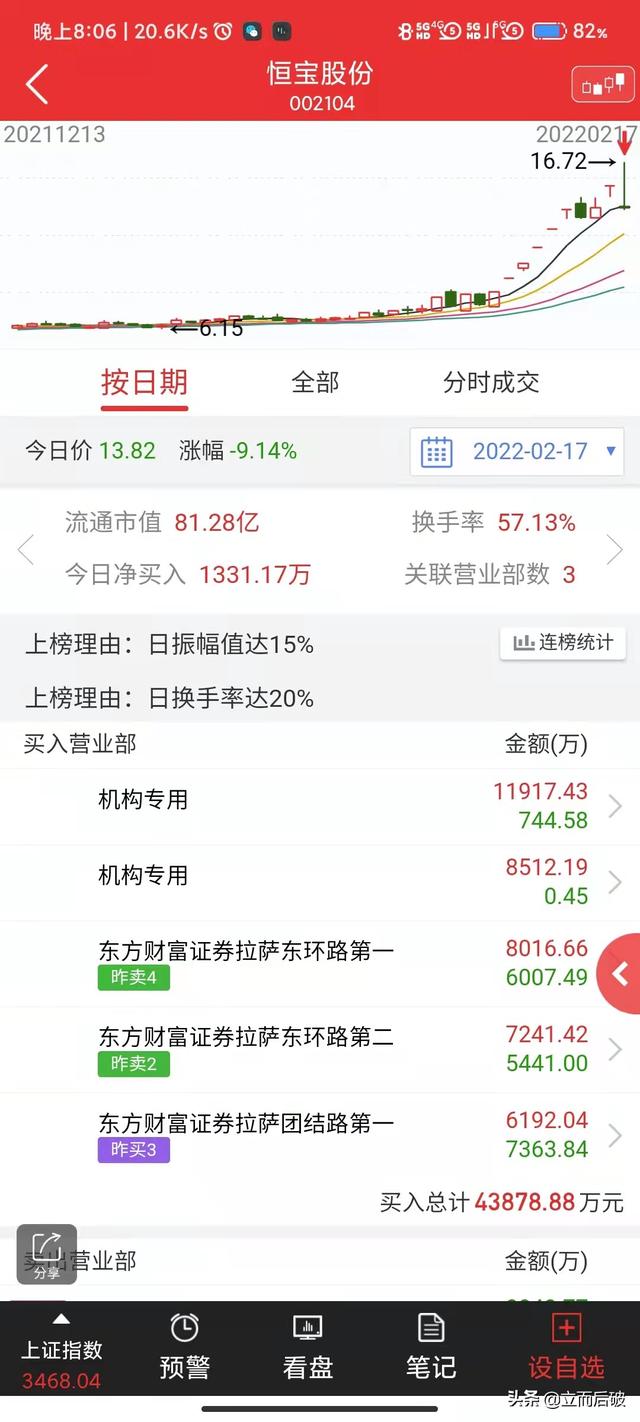Image resolution: width=640 pixels, height=1422 pixels.
Task: Go back using the top-left arrow
Action: coord(37,86)
